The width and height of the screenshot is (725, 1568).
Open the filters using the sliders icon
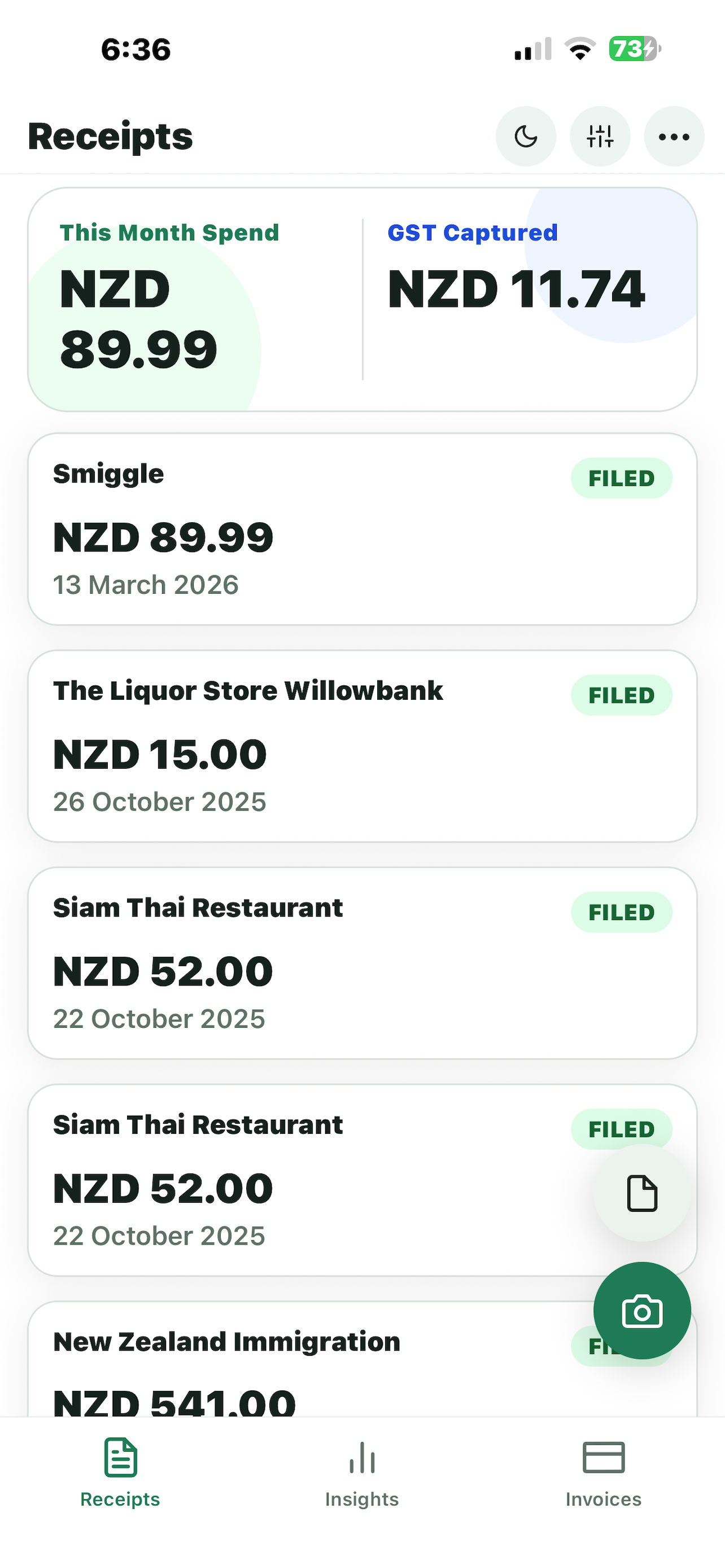click(600, 137)
